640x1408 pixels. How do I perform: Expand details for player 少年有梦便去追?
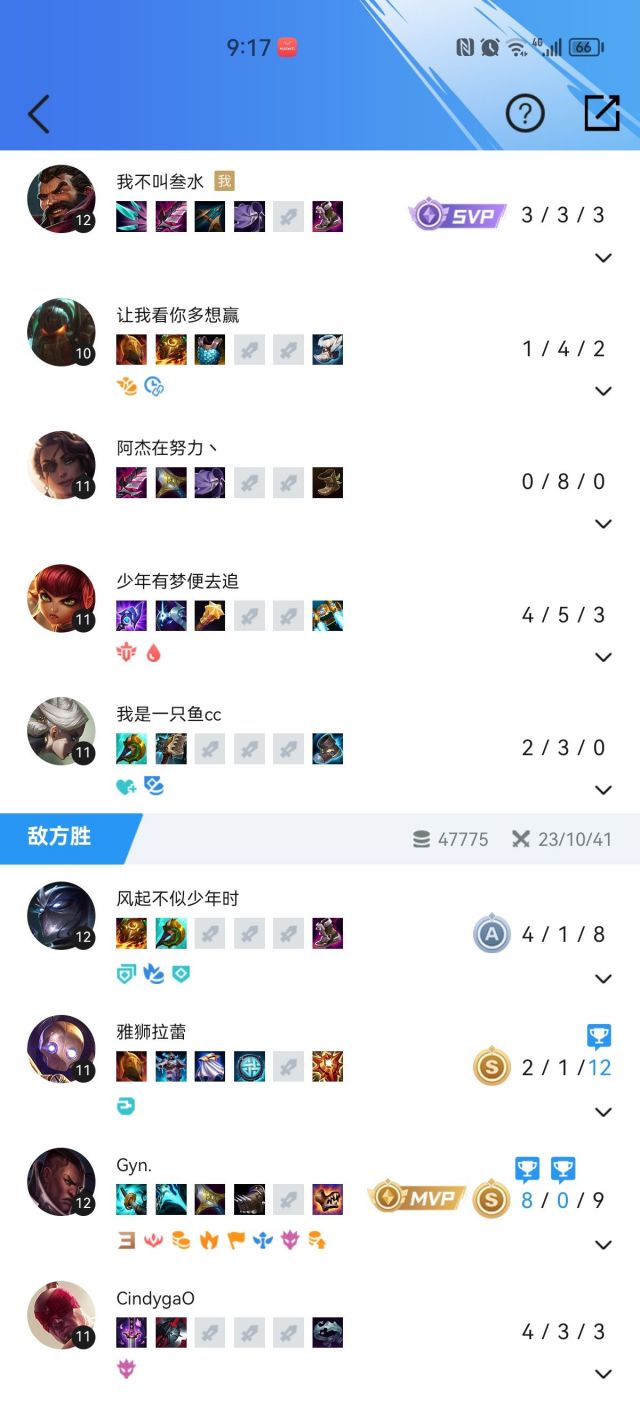click(x=603, y=657)
